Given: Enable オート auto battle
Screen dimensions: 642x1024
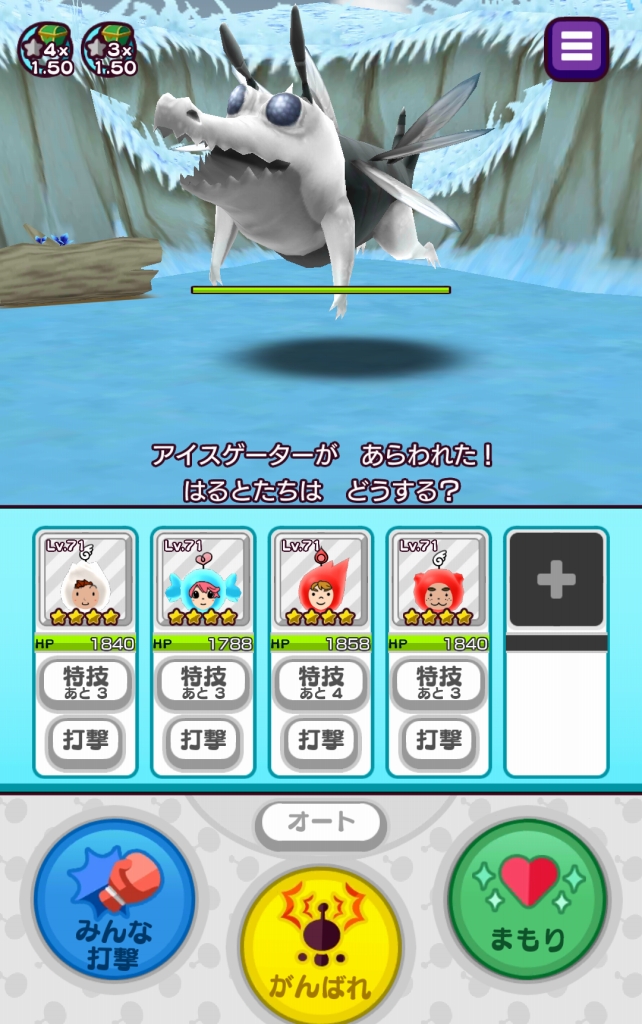Looking at the screenshot, I should coord(321,823).
